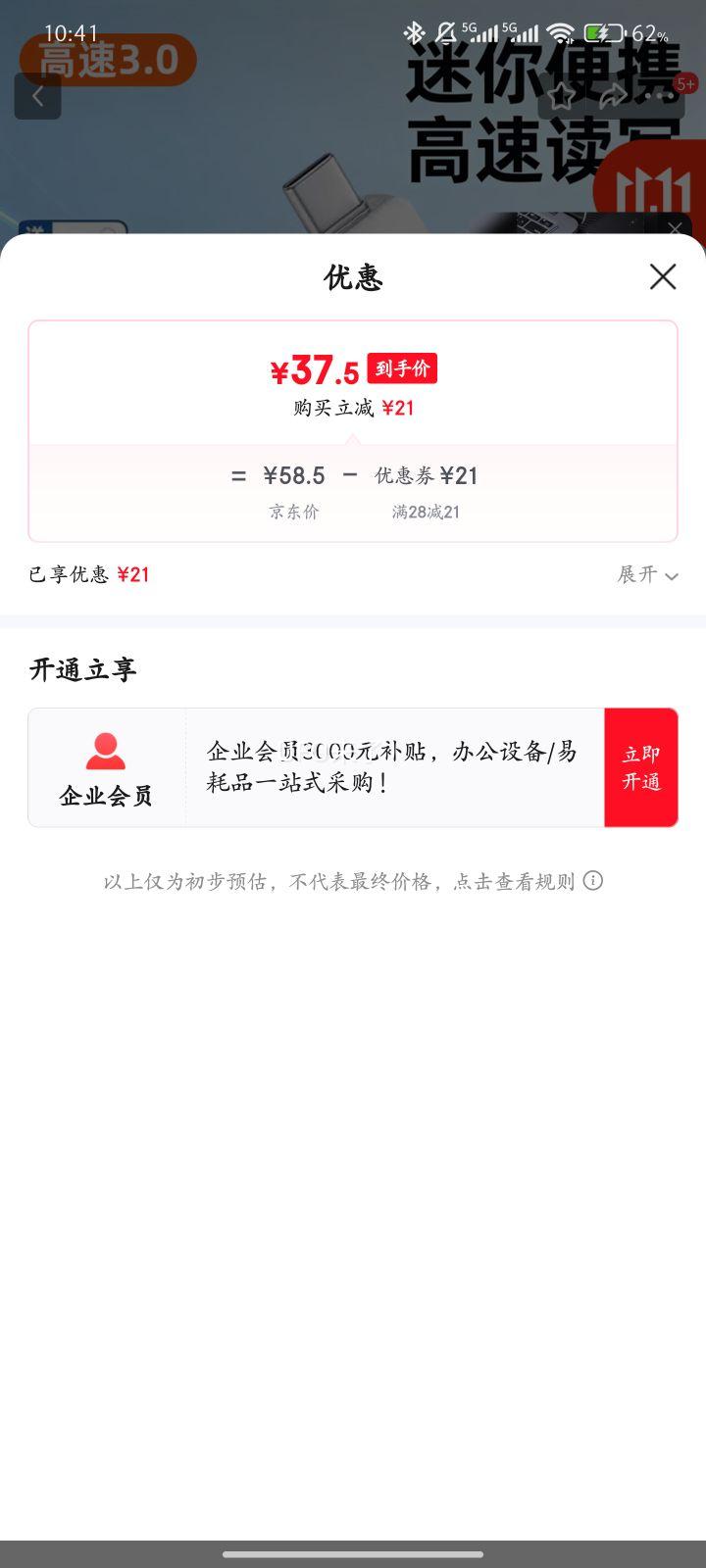Tap the 到手价 red price tag
Screen dimensions: 706x1568
click(402, 368)
